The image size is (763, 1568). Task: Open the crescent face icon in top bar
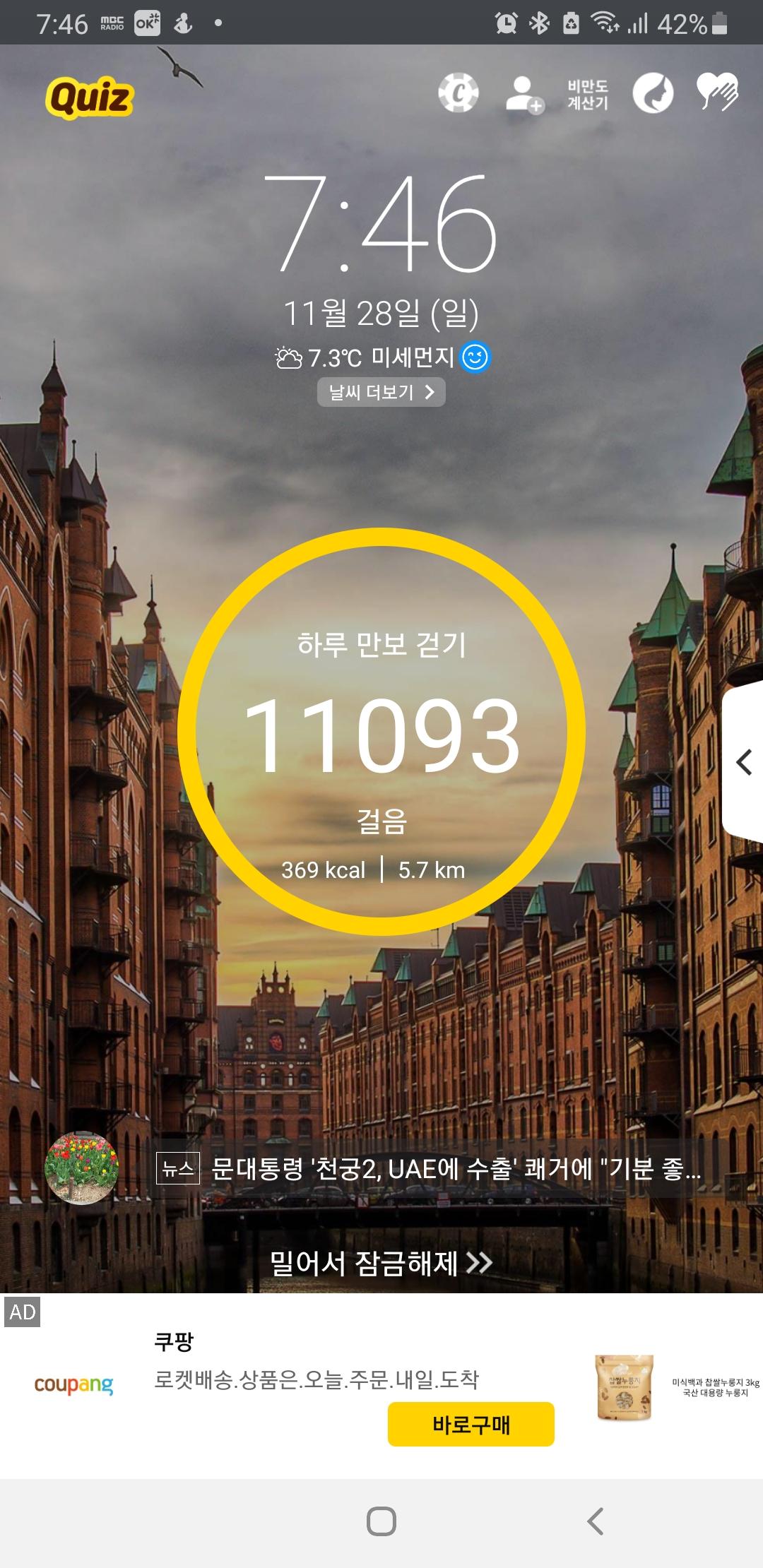click(653, 93)
